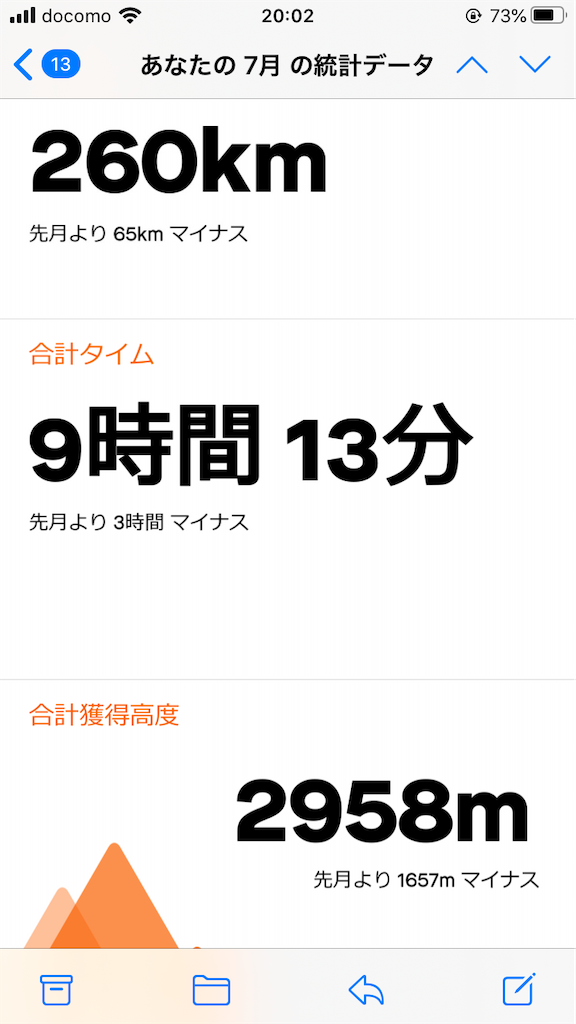
Task: Open the reply options arrow
Action: tap(366, 990)
